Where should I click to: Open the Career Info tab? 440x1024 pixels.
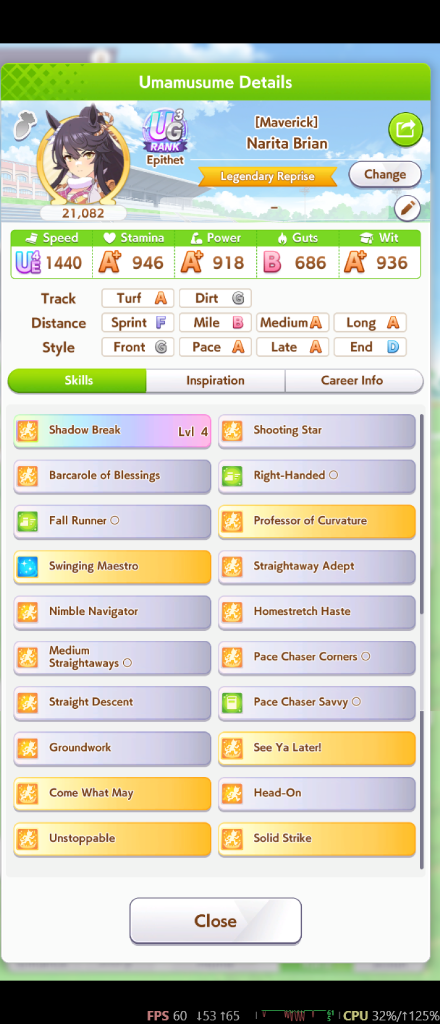(x=353, y=381)
